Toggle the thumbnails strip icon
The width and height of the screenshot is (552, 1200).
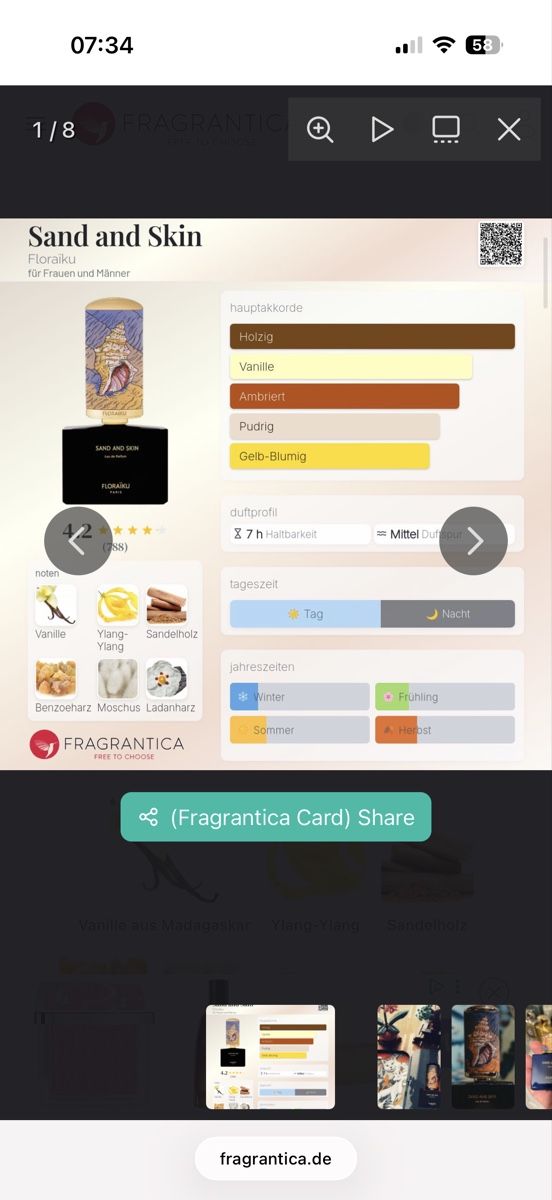tap(446, 129)
